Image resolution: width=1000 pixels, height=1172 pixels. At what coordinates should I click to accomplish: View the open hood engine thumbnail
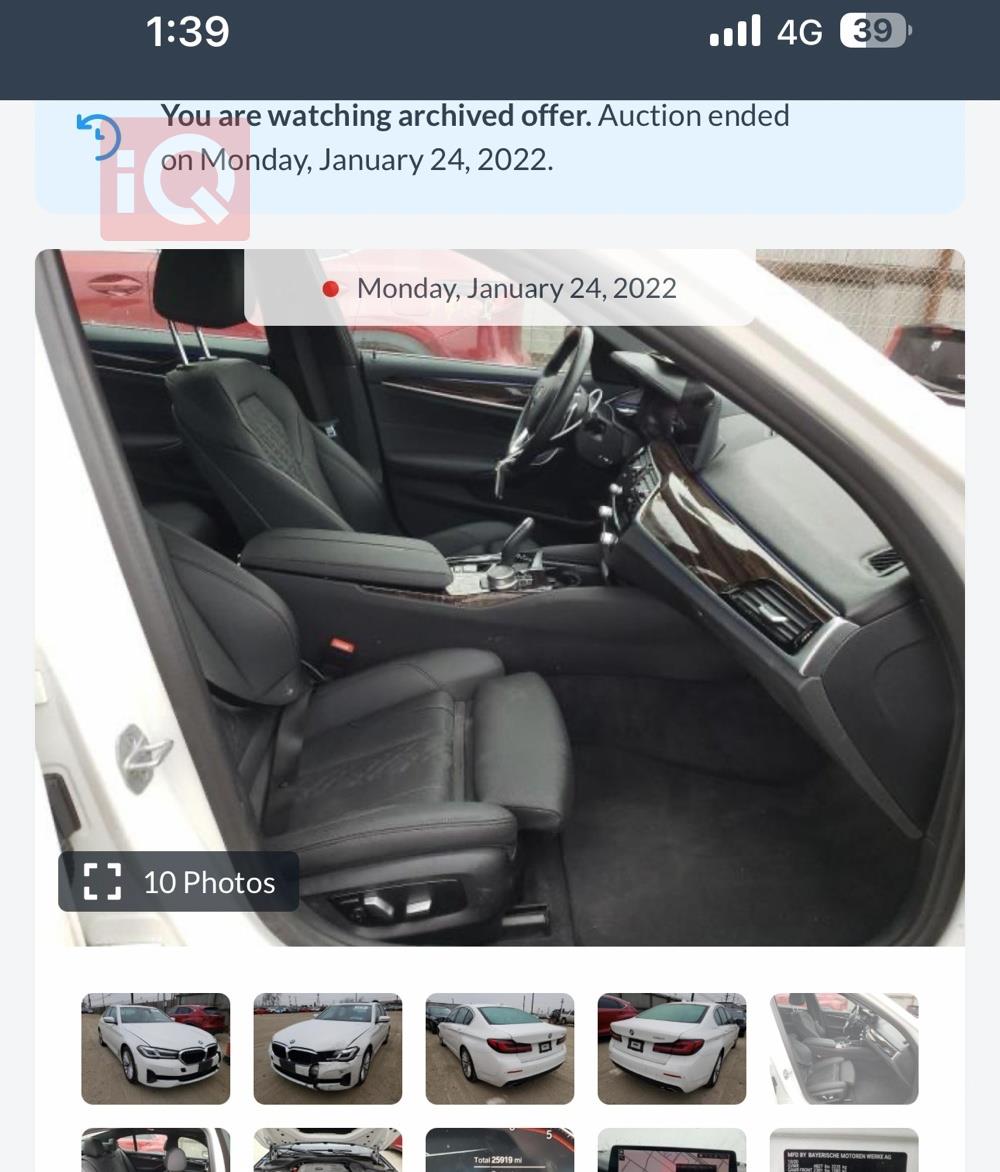328,1152
